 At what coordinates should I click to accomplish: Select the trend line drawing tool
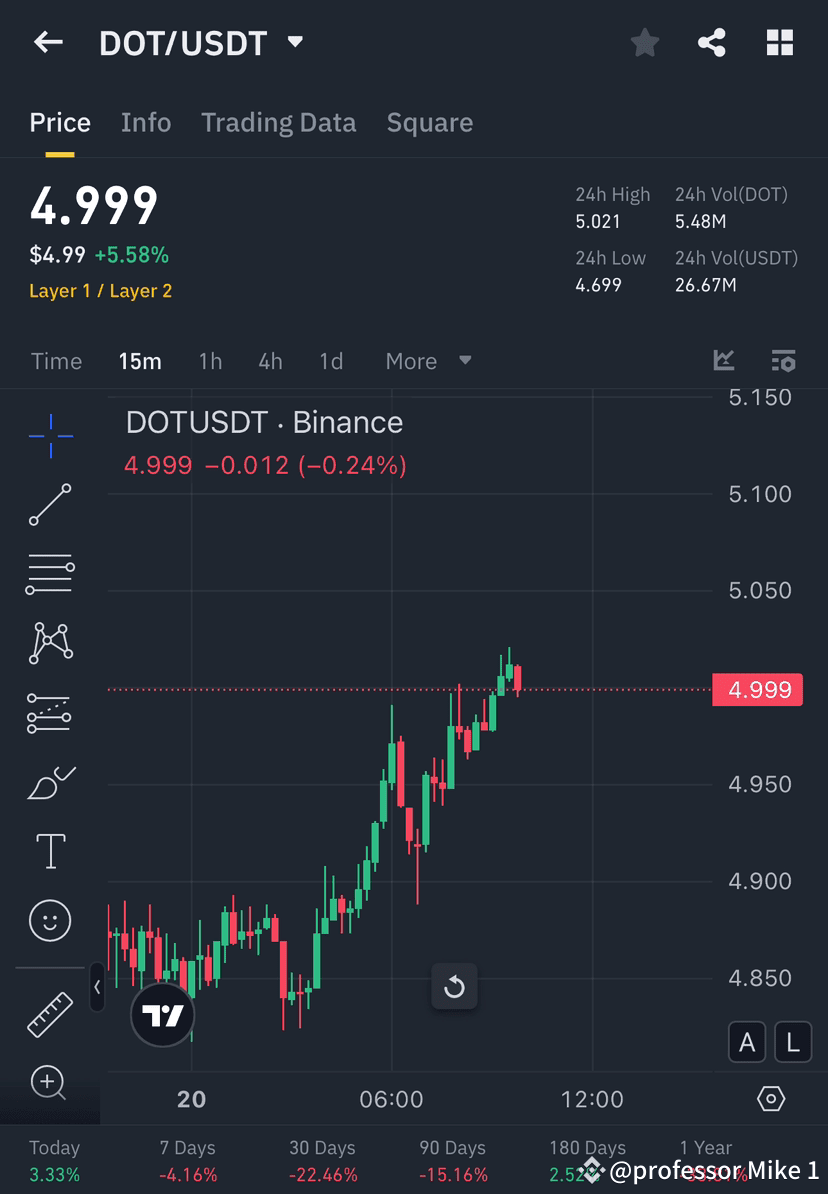click(x=50, y=505)
